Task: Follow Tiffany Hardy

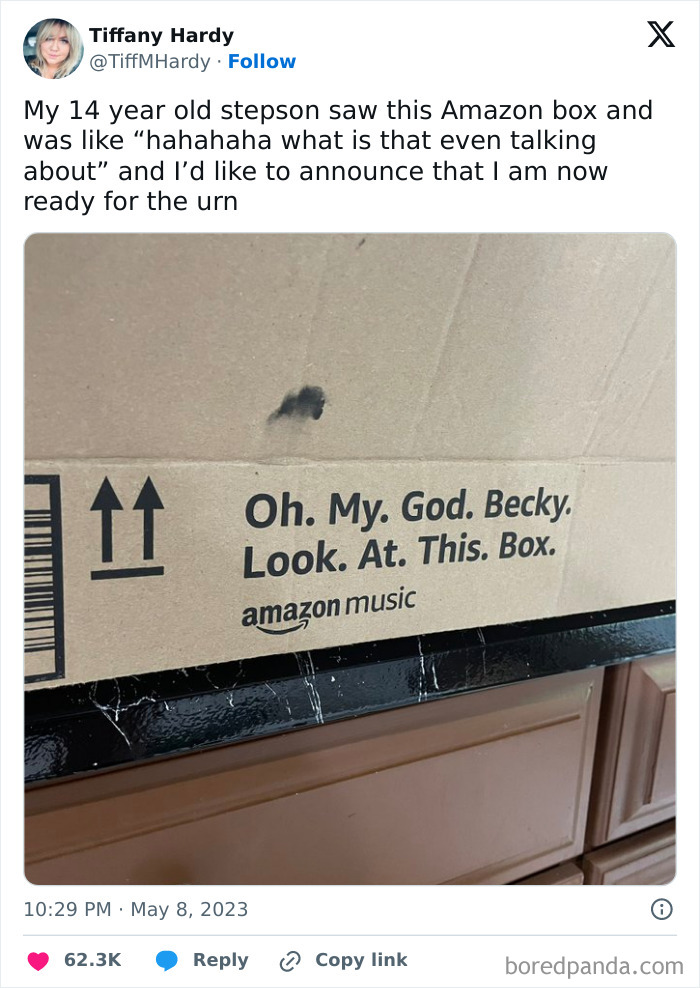Action: [x=262, y=62]
